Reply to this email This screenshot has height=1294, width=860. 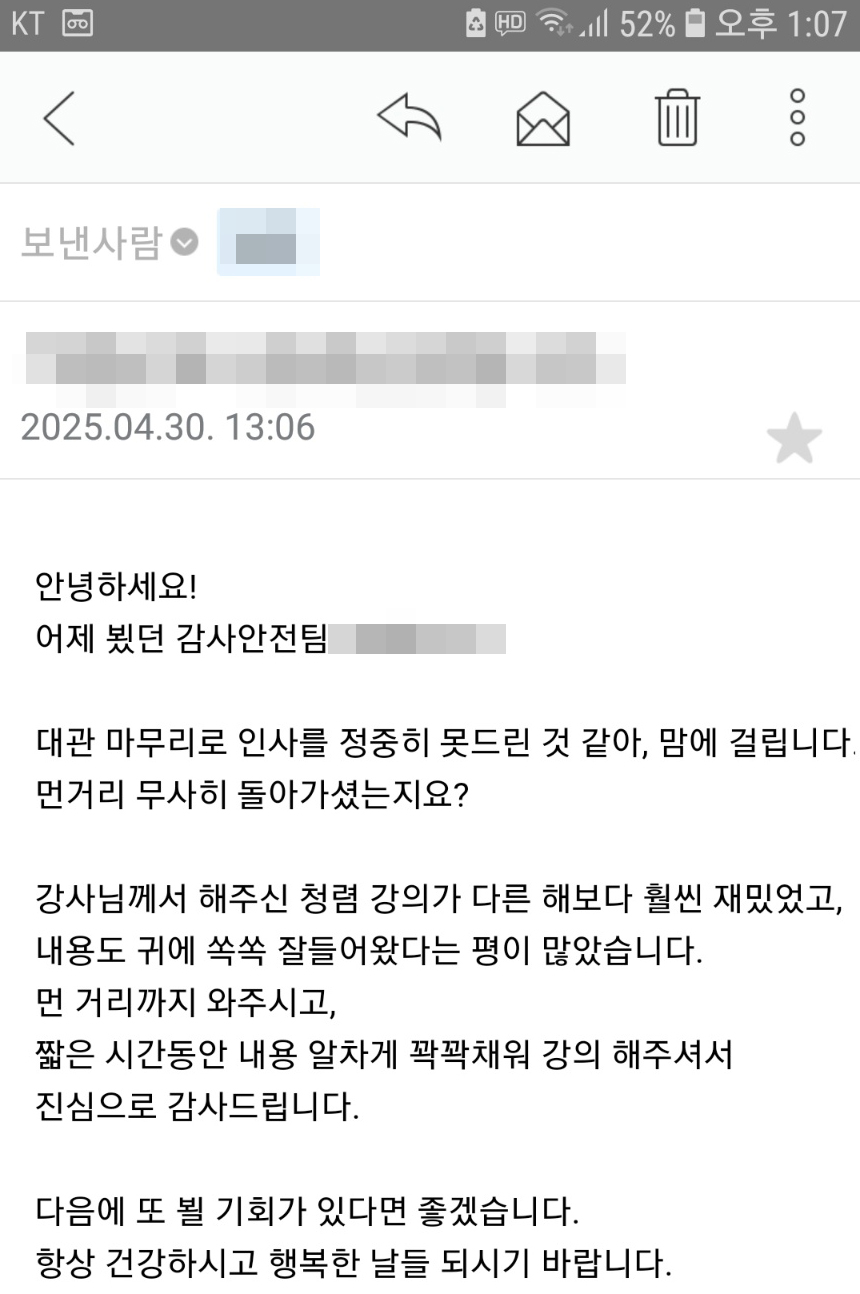coord(409,118)
